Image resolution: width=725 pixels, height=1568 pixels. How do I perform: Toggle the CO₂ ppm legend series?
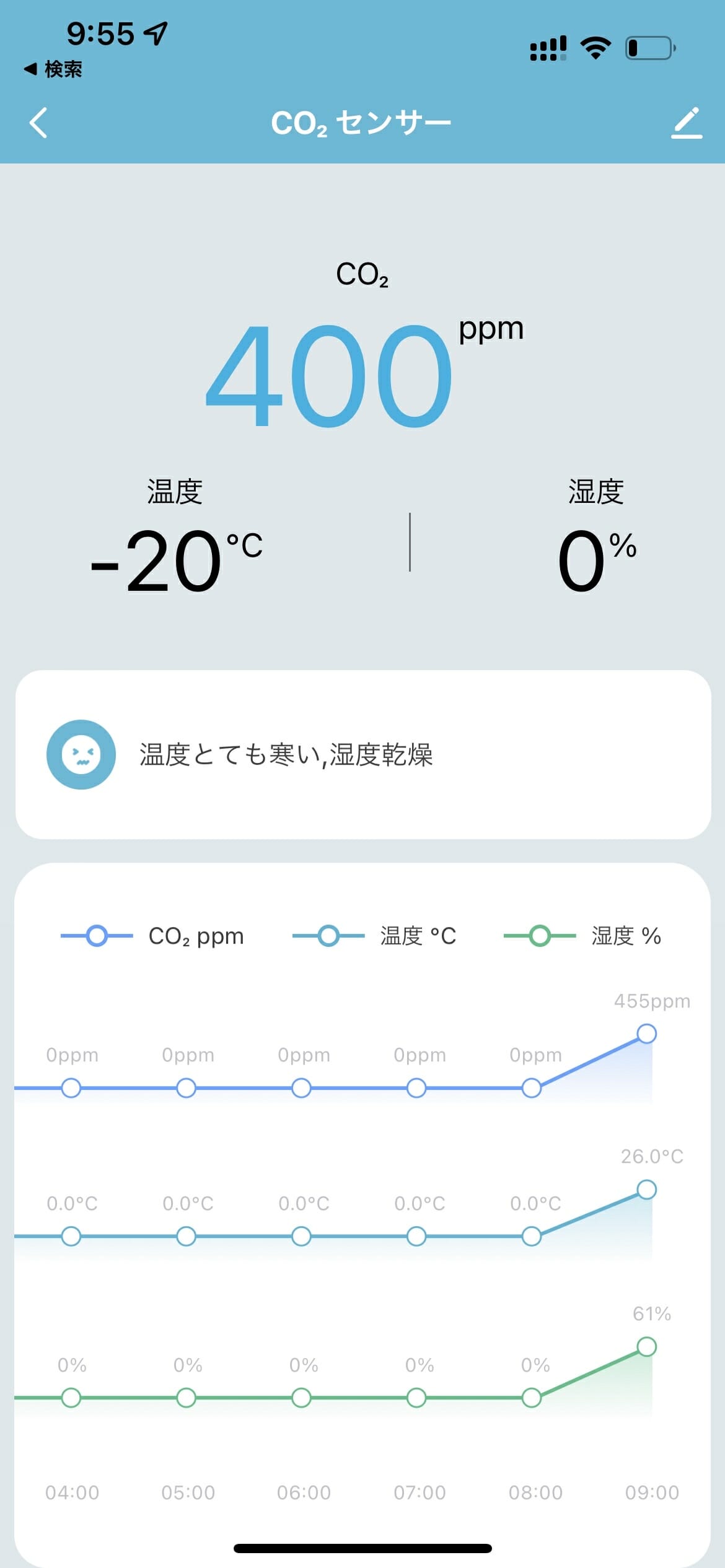point(152,936)
